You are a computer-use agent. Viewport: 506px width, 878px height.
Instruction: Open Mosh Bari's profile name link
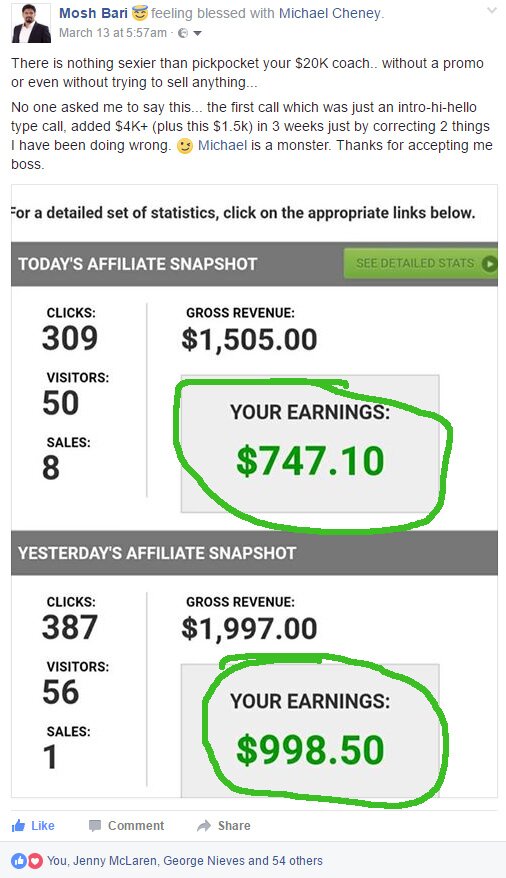coord(93,13)
